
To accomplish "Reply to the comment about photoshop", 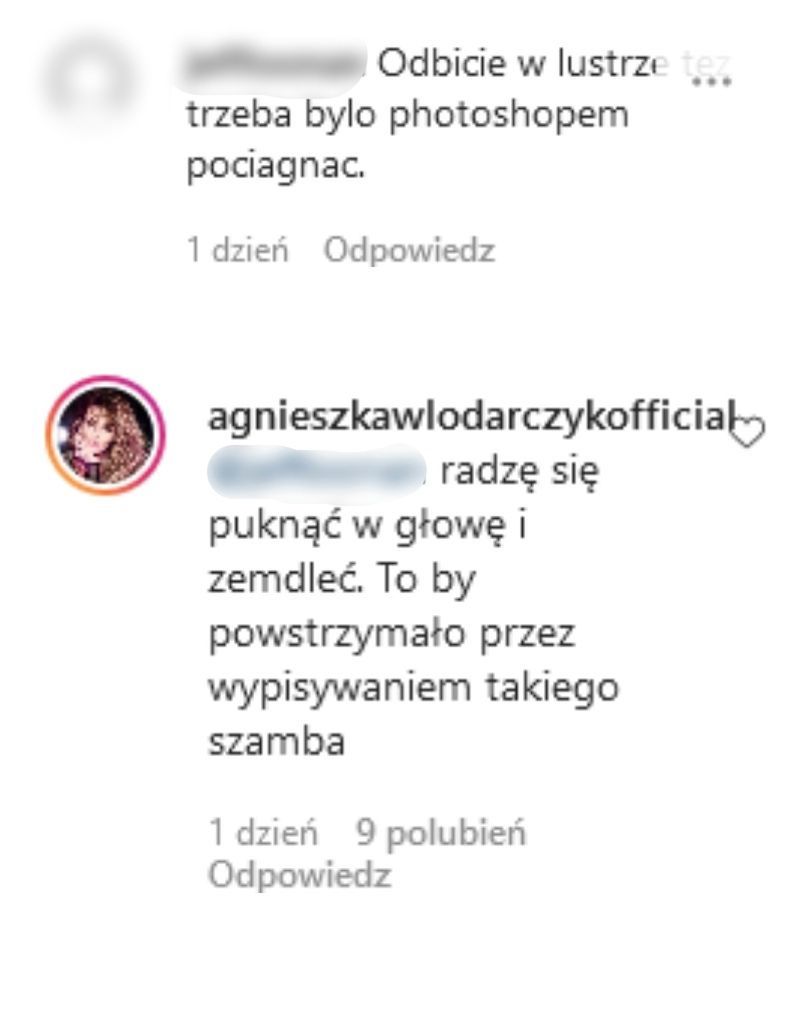I will (x=408, y=250).
